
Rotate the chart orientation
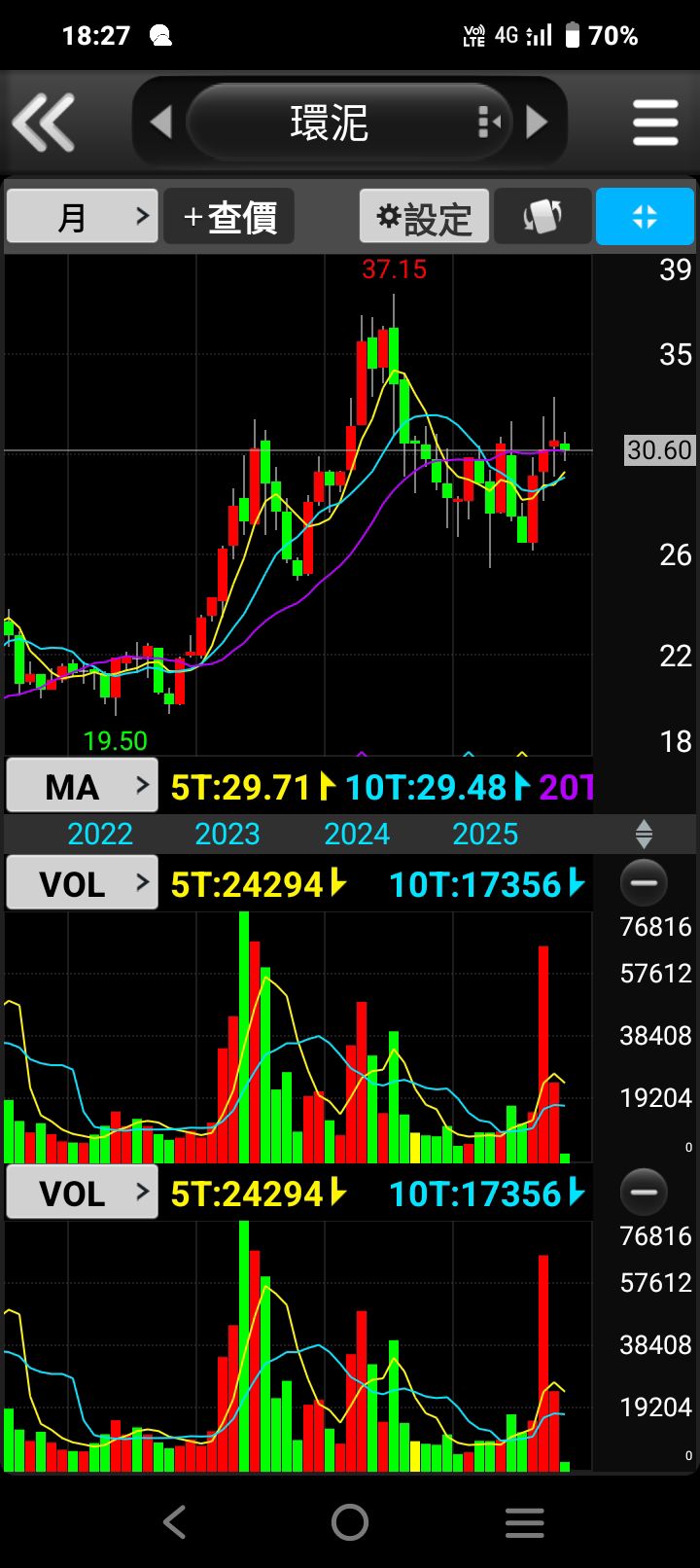pos(542,216)
